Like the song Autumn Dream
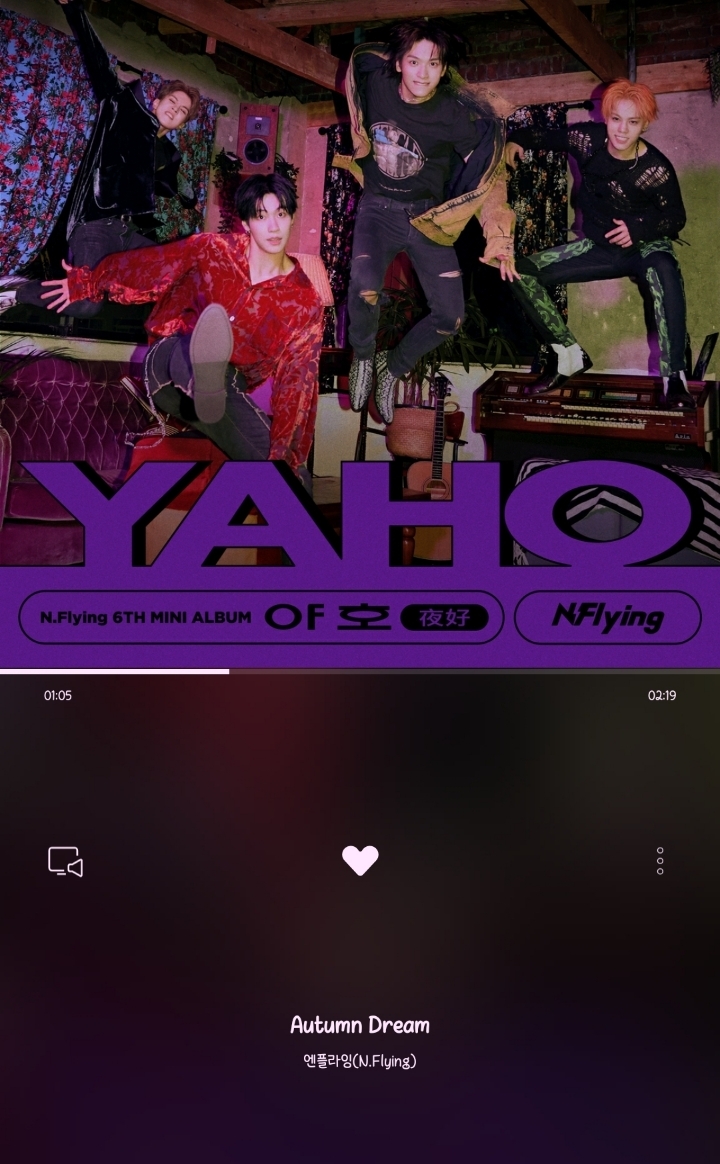Viewport: 720px width, 1164px height. pyautogui.click(x=360, y=860)
